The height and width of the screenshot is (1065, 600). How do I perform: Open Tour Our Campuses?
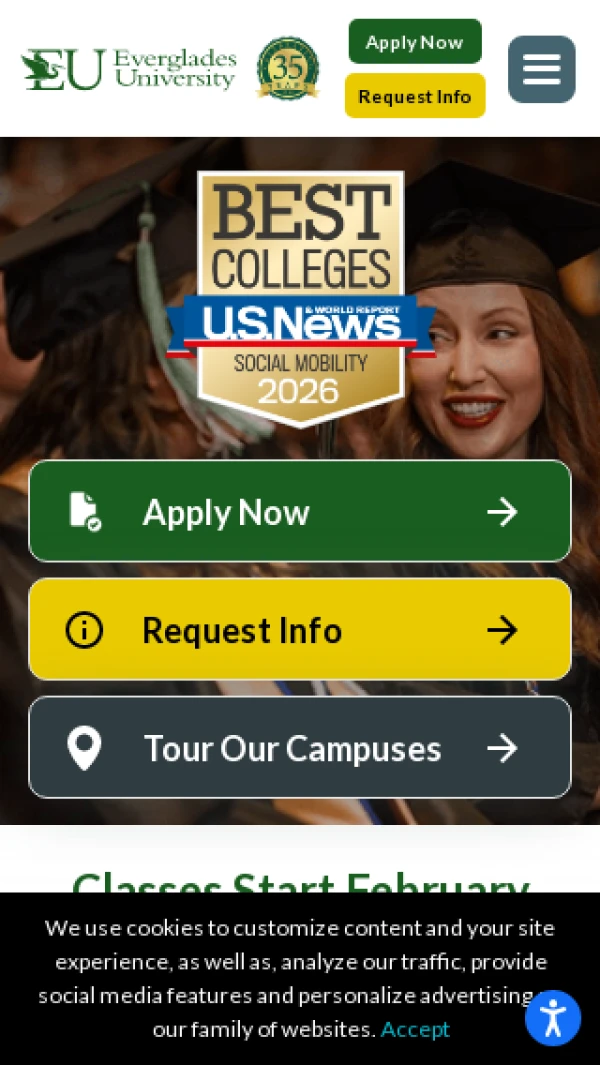(300, 748)
